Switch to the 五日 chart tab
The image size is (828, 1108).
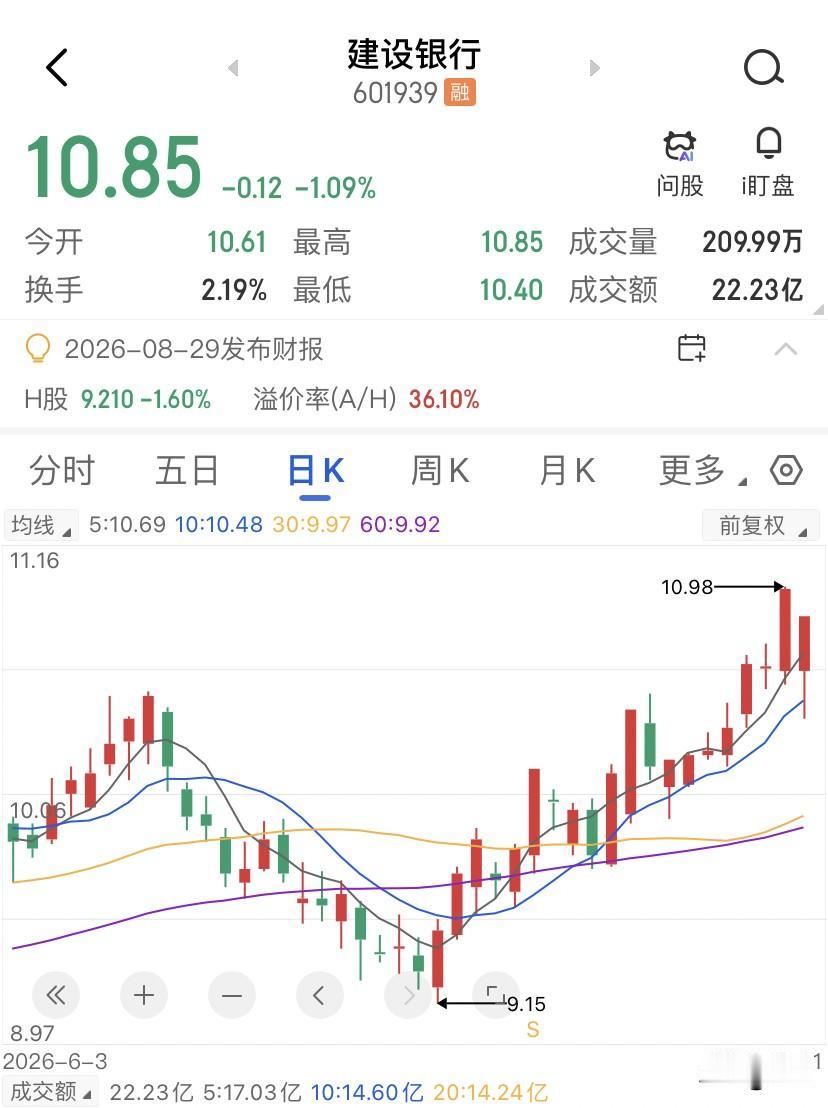[187, 471]
